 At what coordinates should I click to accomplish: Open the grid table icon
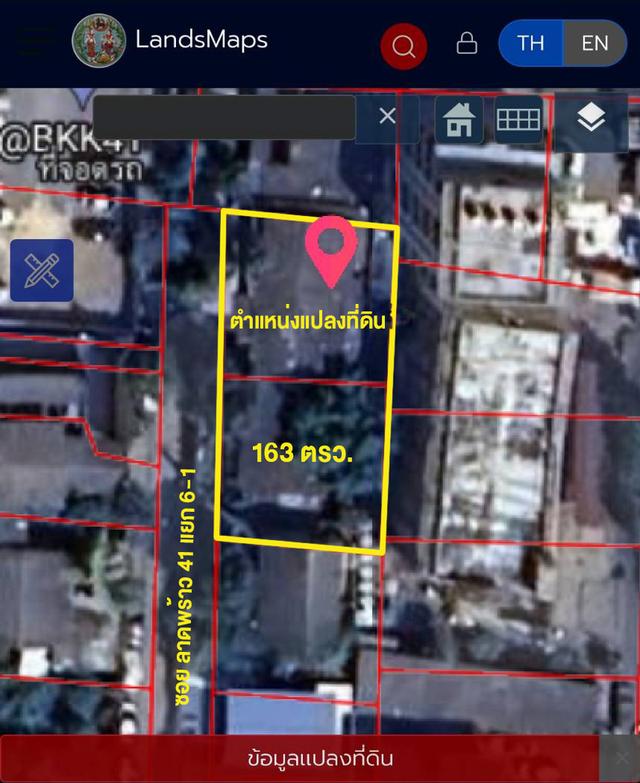pyautogui.click(x=518, y=120)
